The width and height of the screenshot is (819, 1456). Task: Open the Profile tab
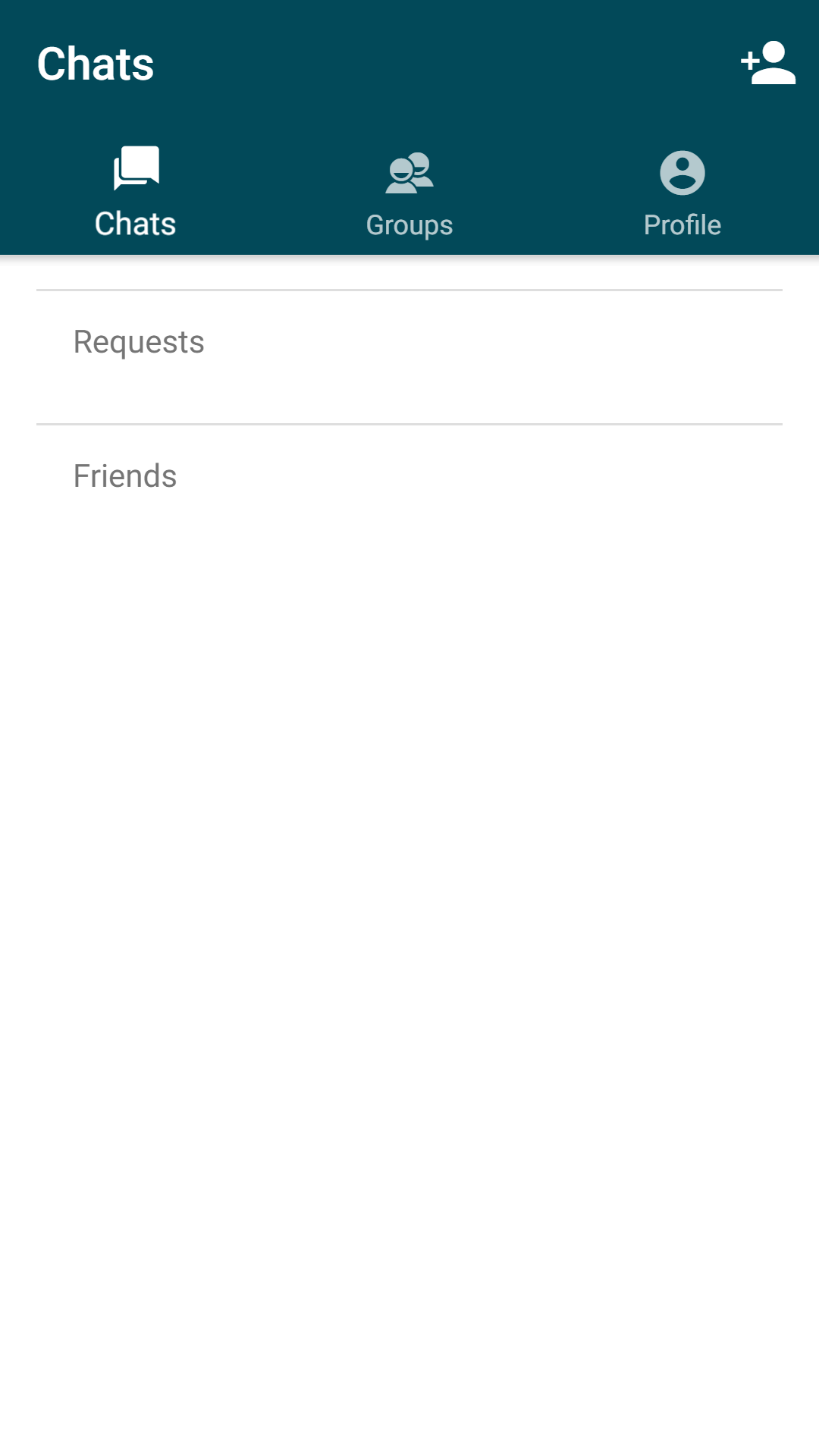click(x=682, y=193)
